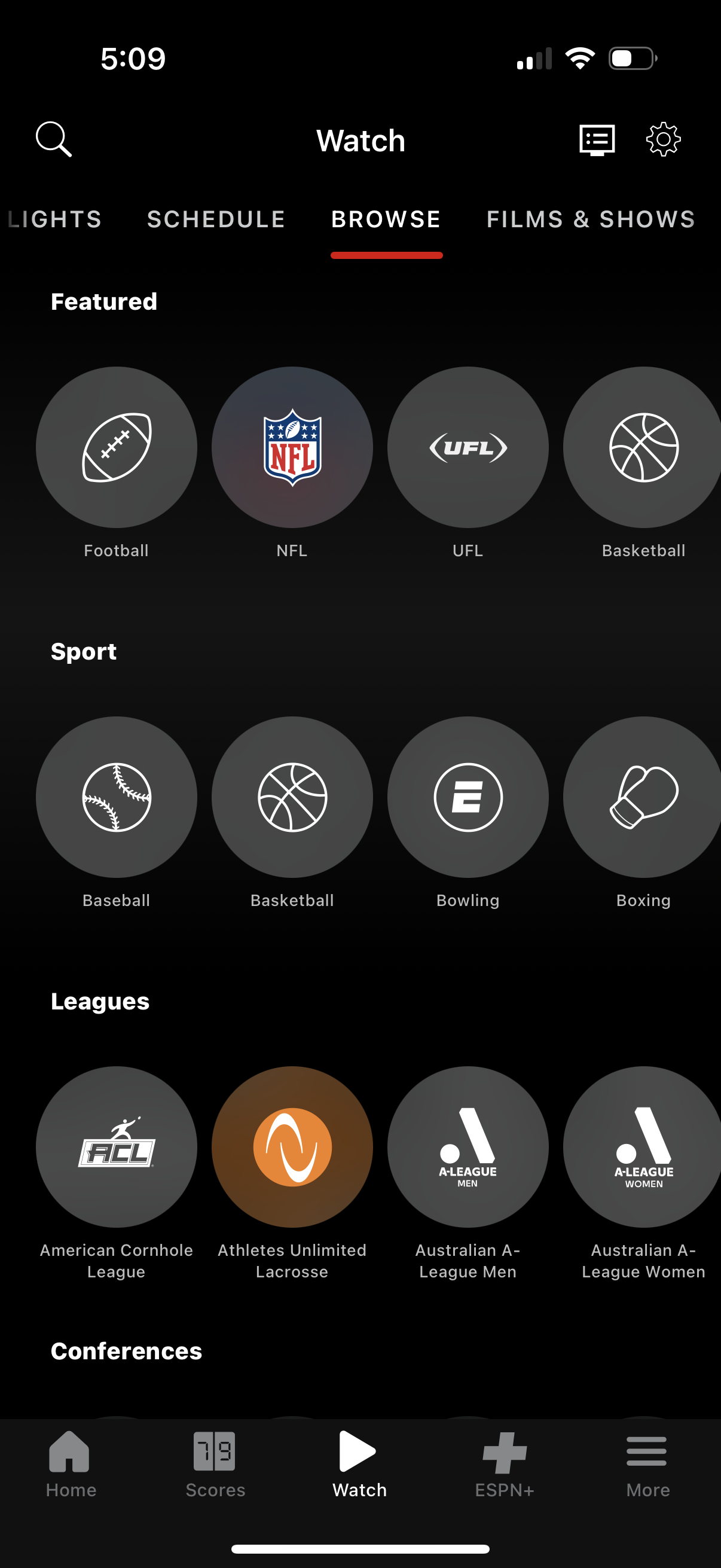Open the American Cornhole League circle
This screenshot has height=1568, width=721.
click(x=116, y=1148)
